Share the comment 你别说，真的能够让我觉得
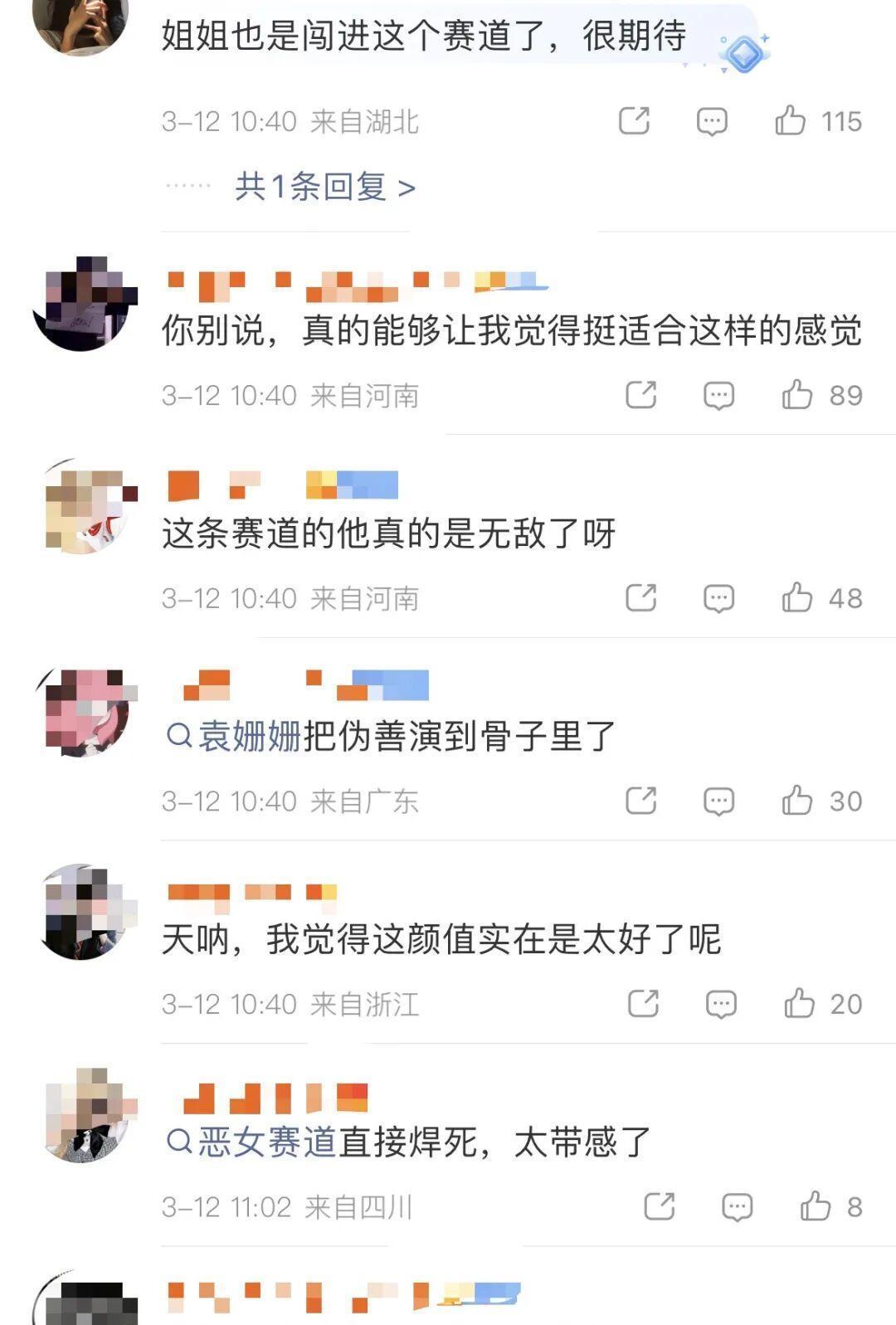 coord(640,395)
